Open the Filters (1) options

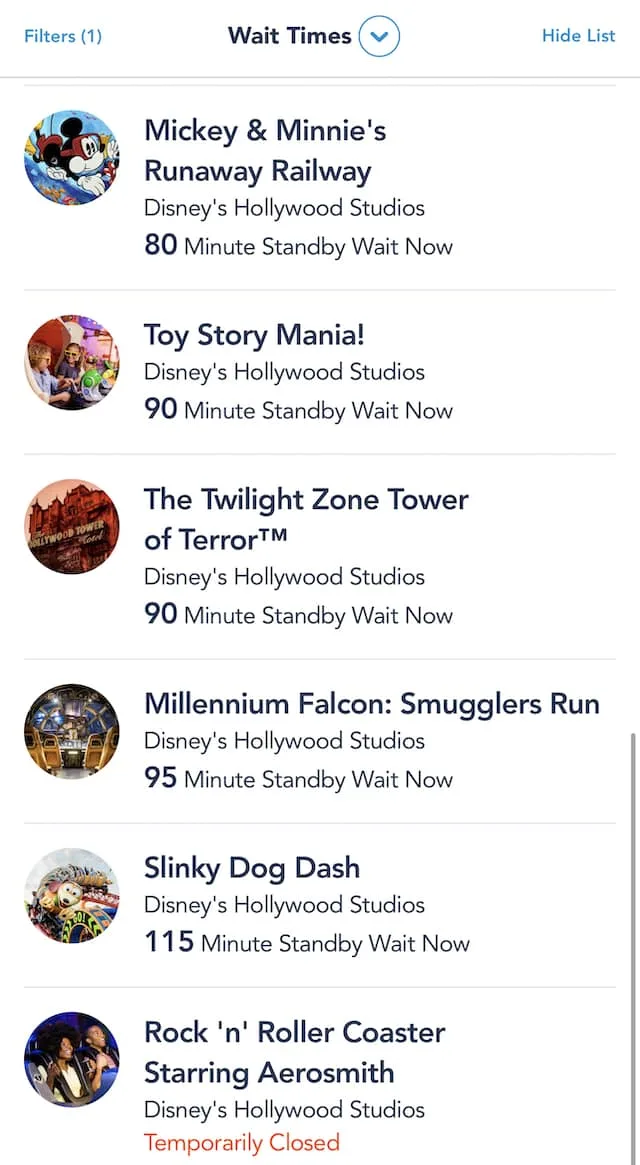[62, 36]
